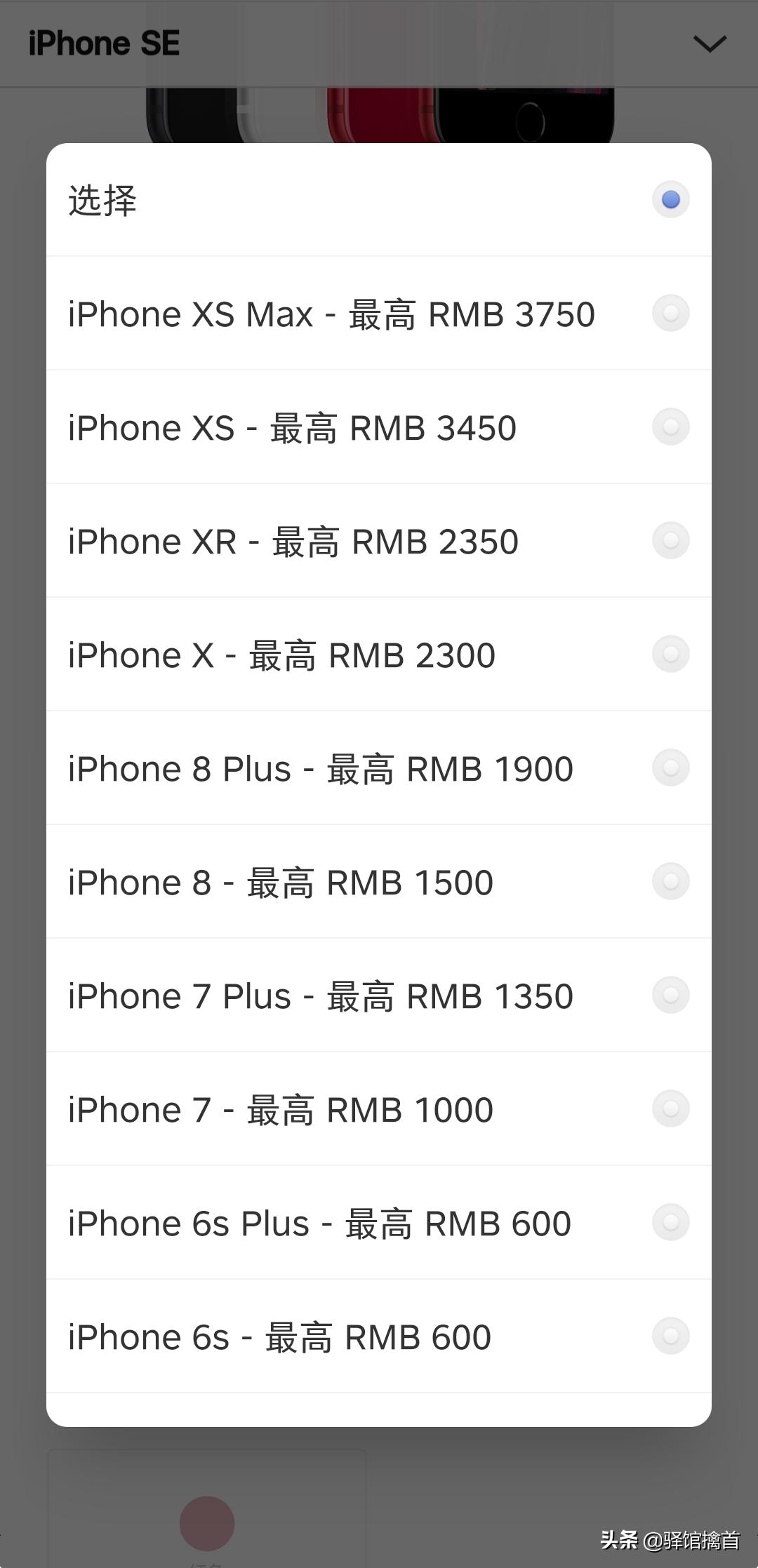Choose iPhone XS Max trade-in option
This screenshot has width=758, height=1568.
[x=379, y=314]
